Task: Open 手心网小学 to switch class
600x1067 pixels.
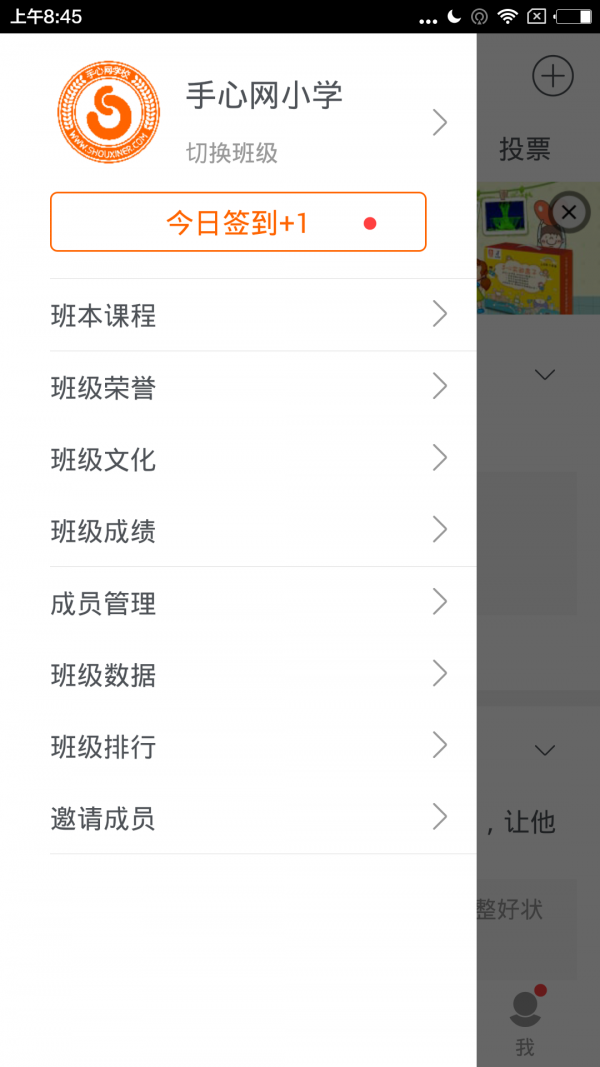Action: click(x=264, y=122)
